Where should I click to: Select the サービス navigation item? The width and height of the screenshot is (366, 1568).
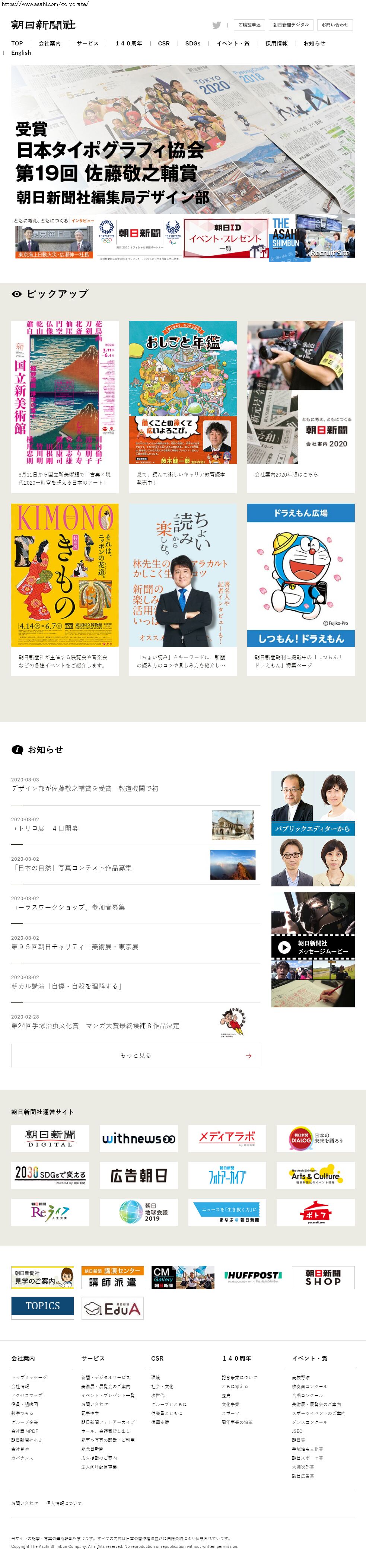tap(88, 44)
